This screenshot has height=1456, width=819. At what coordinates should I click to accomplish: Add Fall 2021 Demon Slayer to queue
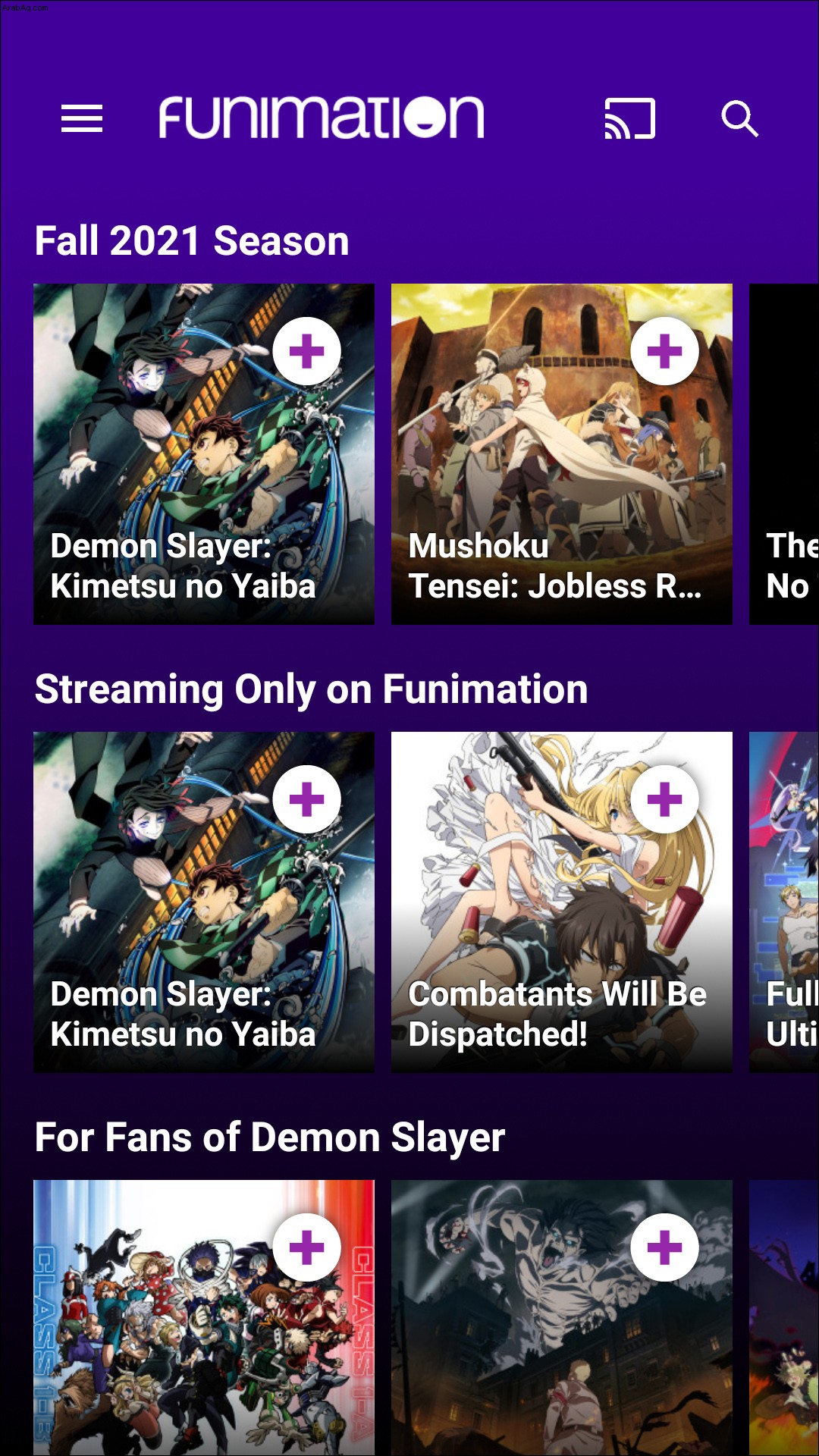[306, 351]
